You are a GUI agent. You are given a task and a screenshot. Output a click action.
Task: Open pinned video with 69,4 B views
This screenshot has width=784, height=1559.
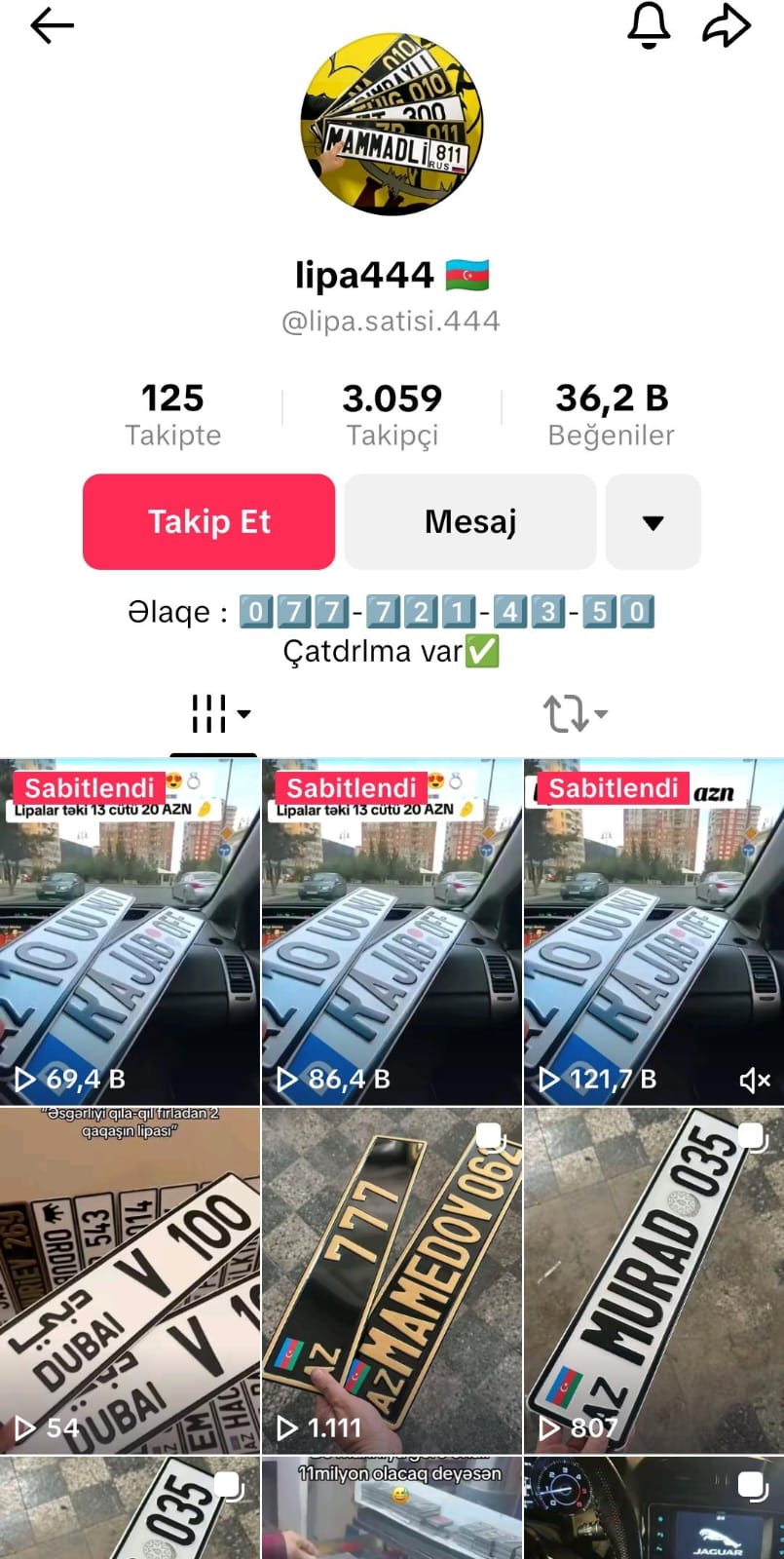point(130,932)
